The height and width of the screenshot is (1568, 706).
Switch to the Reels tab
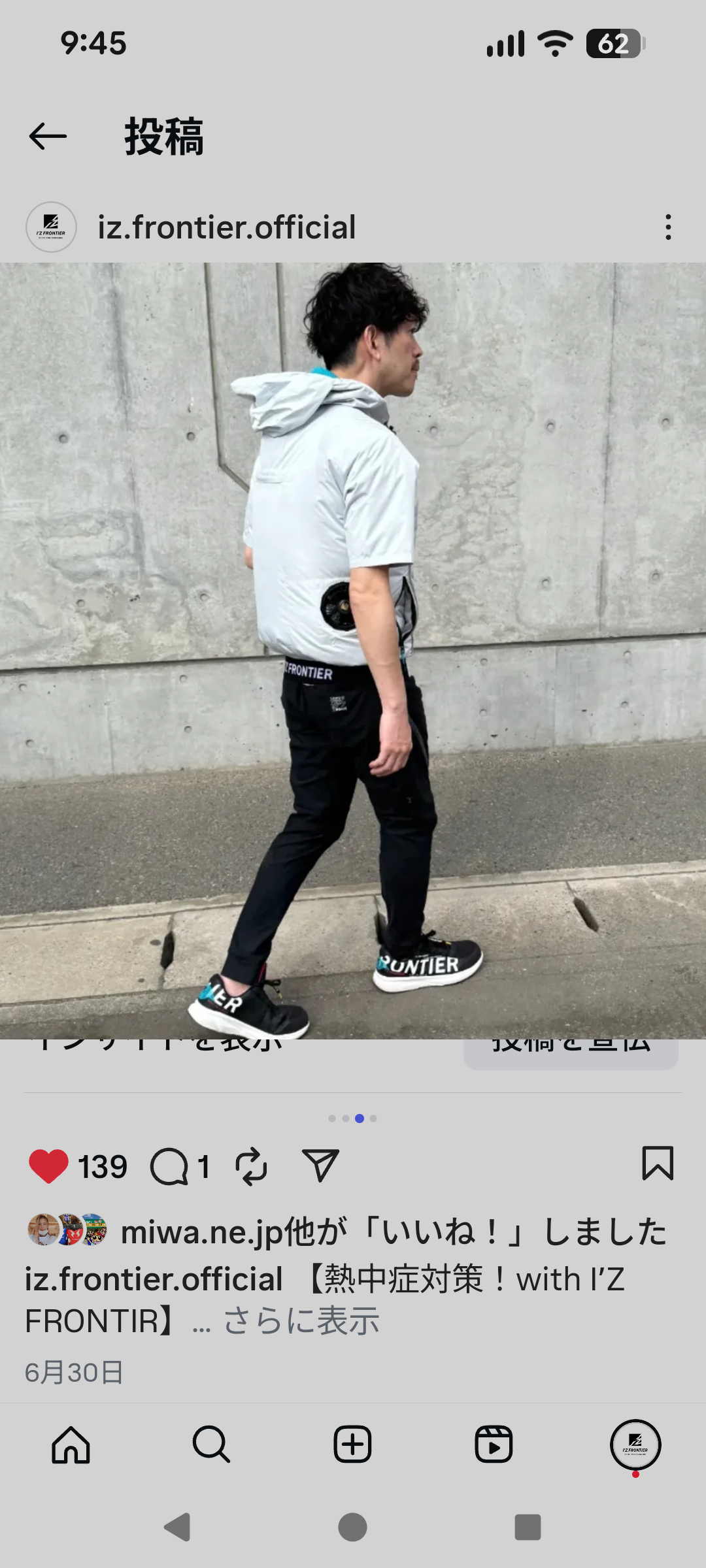point(494,1445)
